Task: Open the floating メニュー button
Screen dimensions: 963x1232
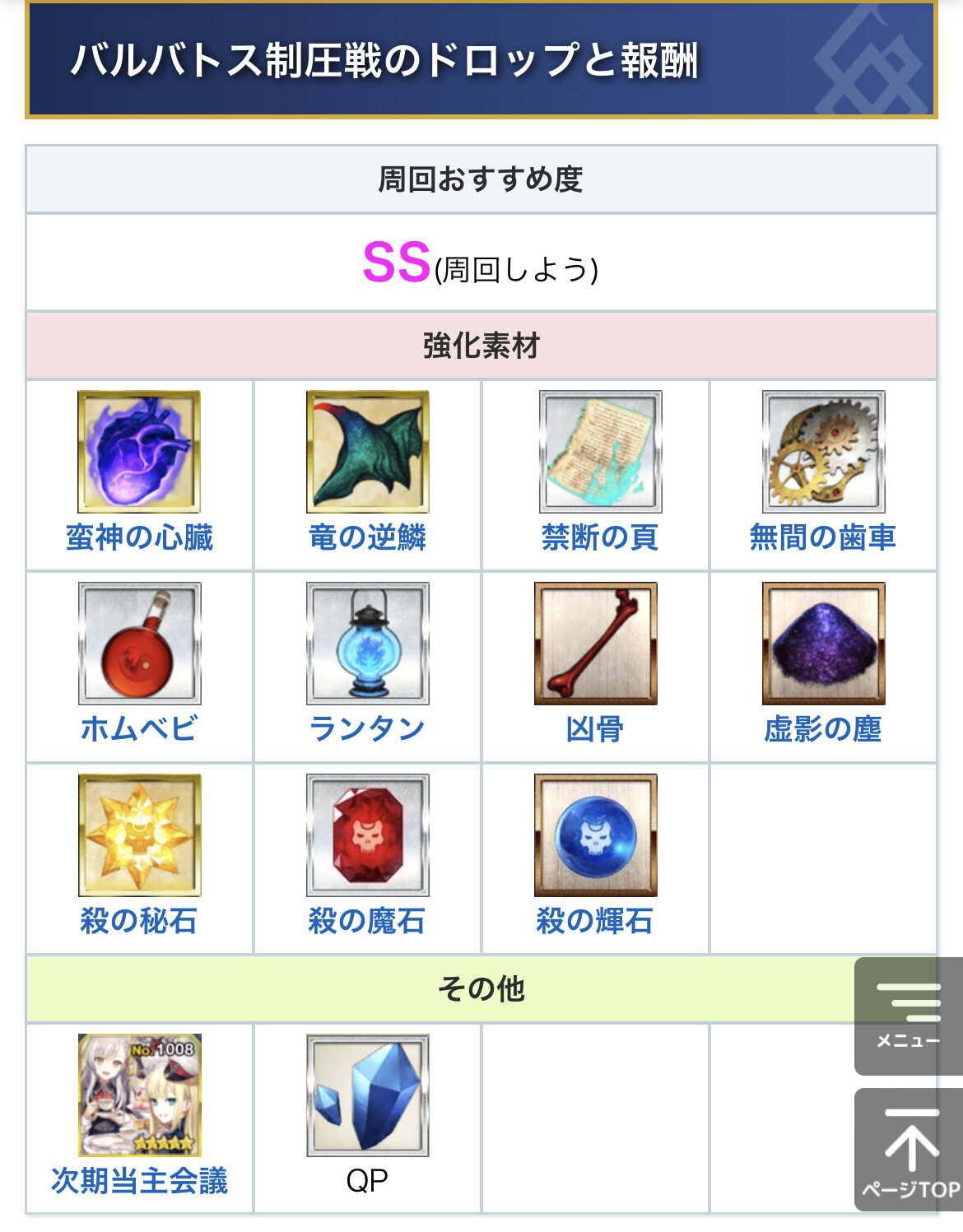Action: pos(909,1016)
